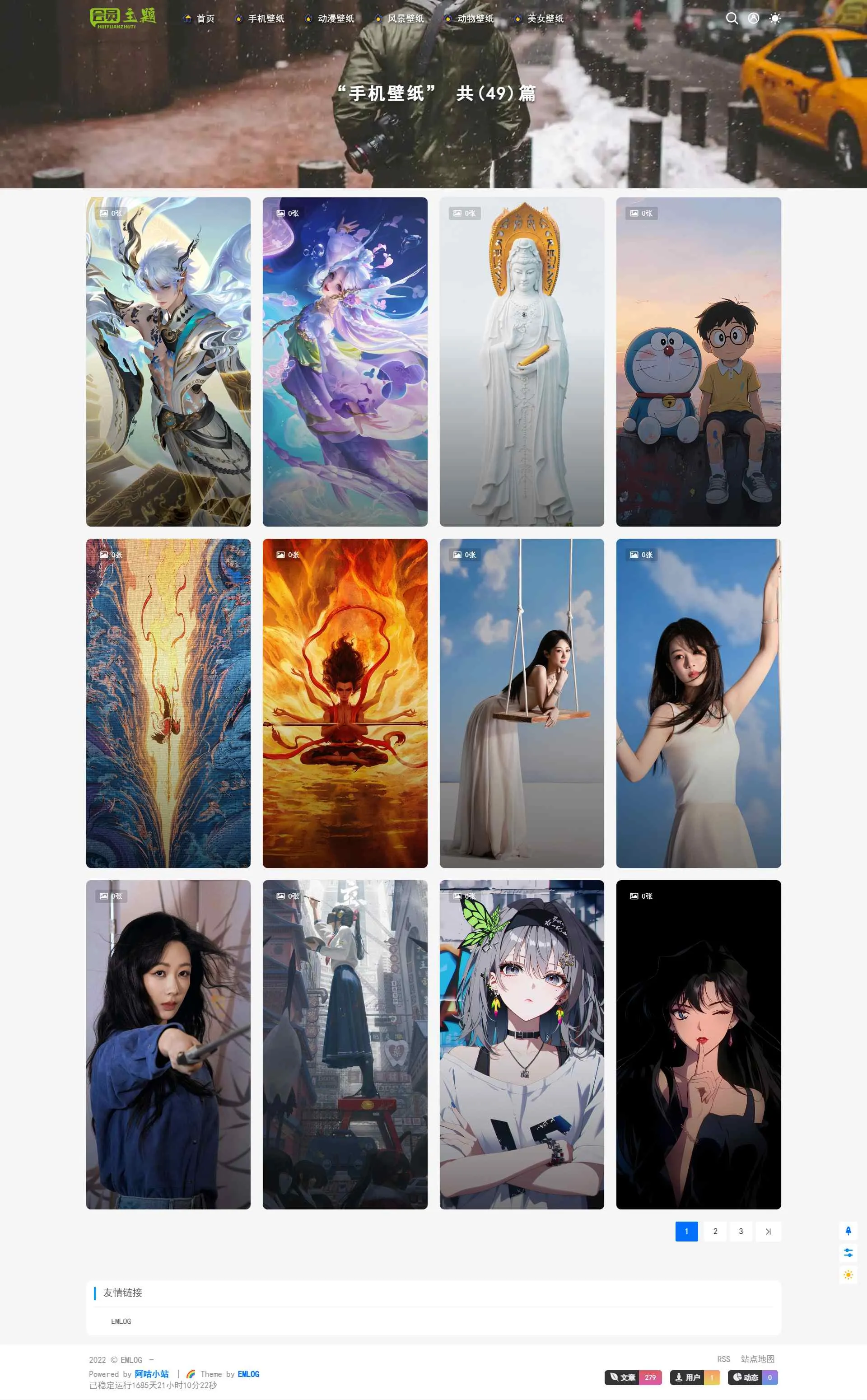
Task: Jump to the last page arrow
Action: click(769, 1232)
